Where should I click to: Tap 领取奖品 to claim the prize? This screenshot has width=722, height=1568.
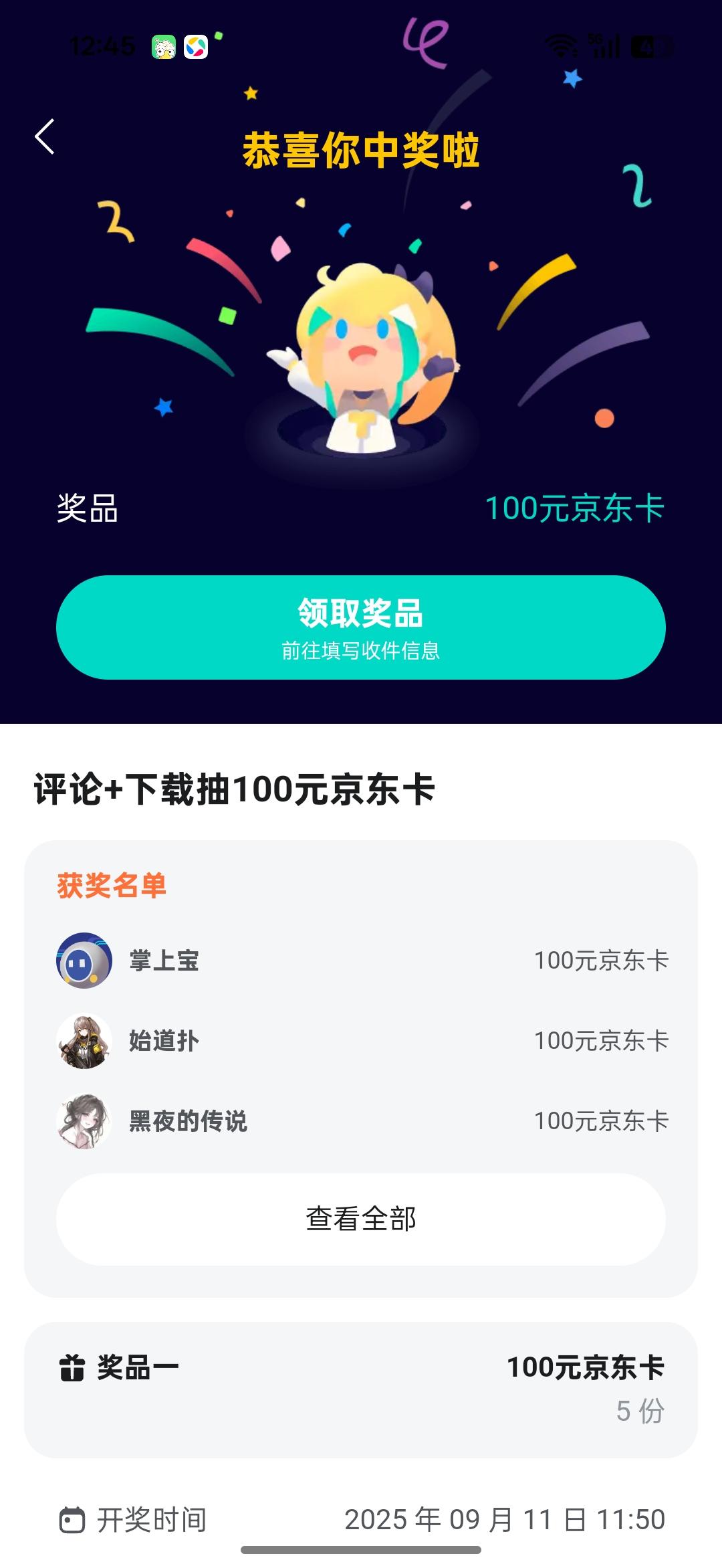tap(361, 627)
